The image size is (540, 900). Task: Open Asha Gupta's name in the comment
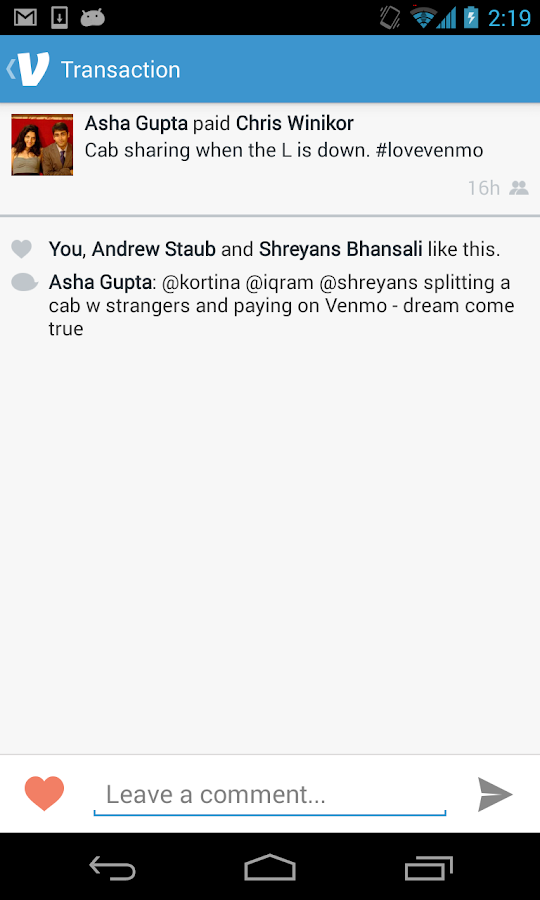click(101, 282)
